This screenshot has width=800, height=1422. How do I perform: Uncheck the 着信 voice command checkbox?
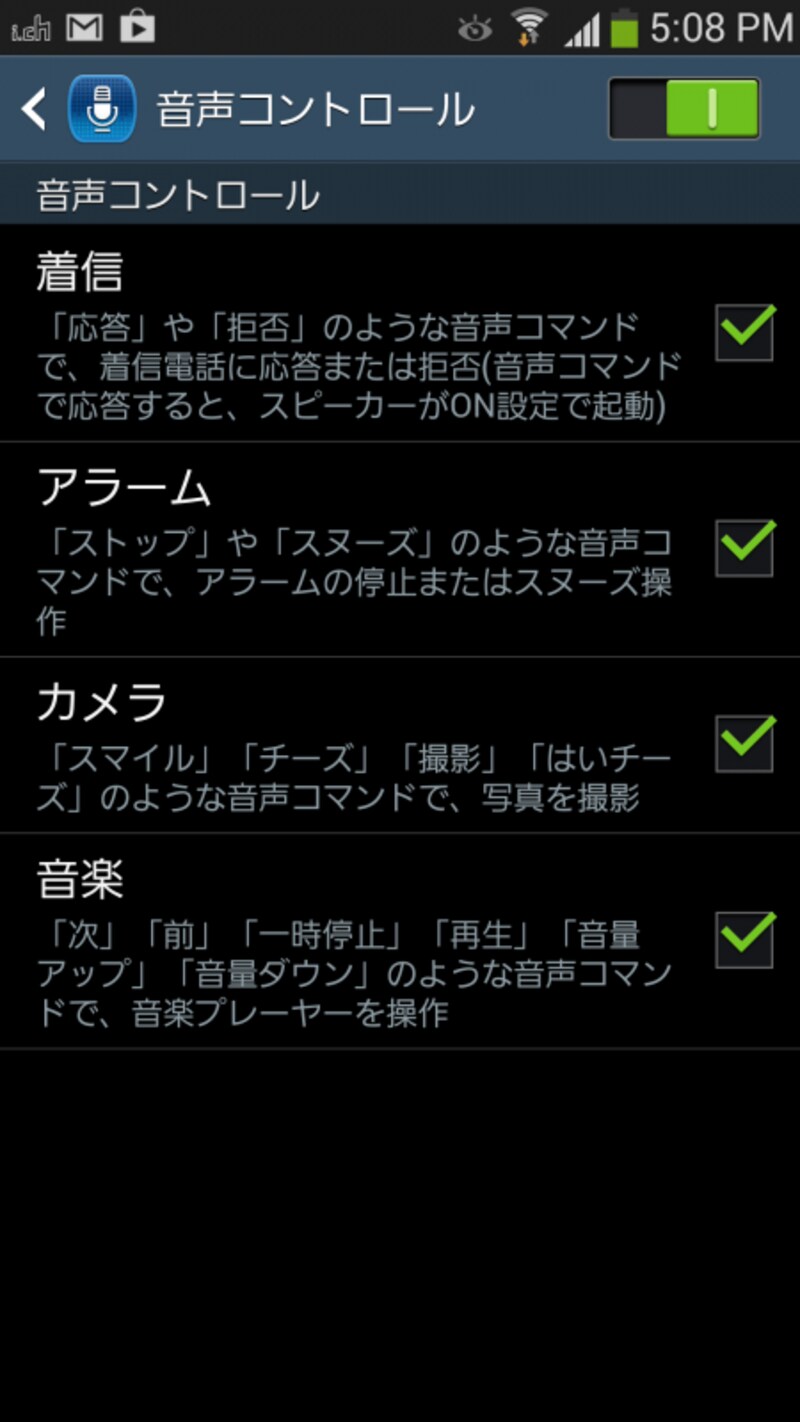744,330
